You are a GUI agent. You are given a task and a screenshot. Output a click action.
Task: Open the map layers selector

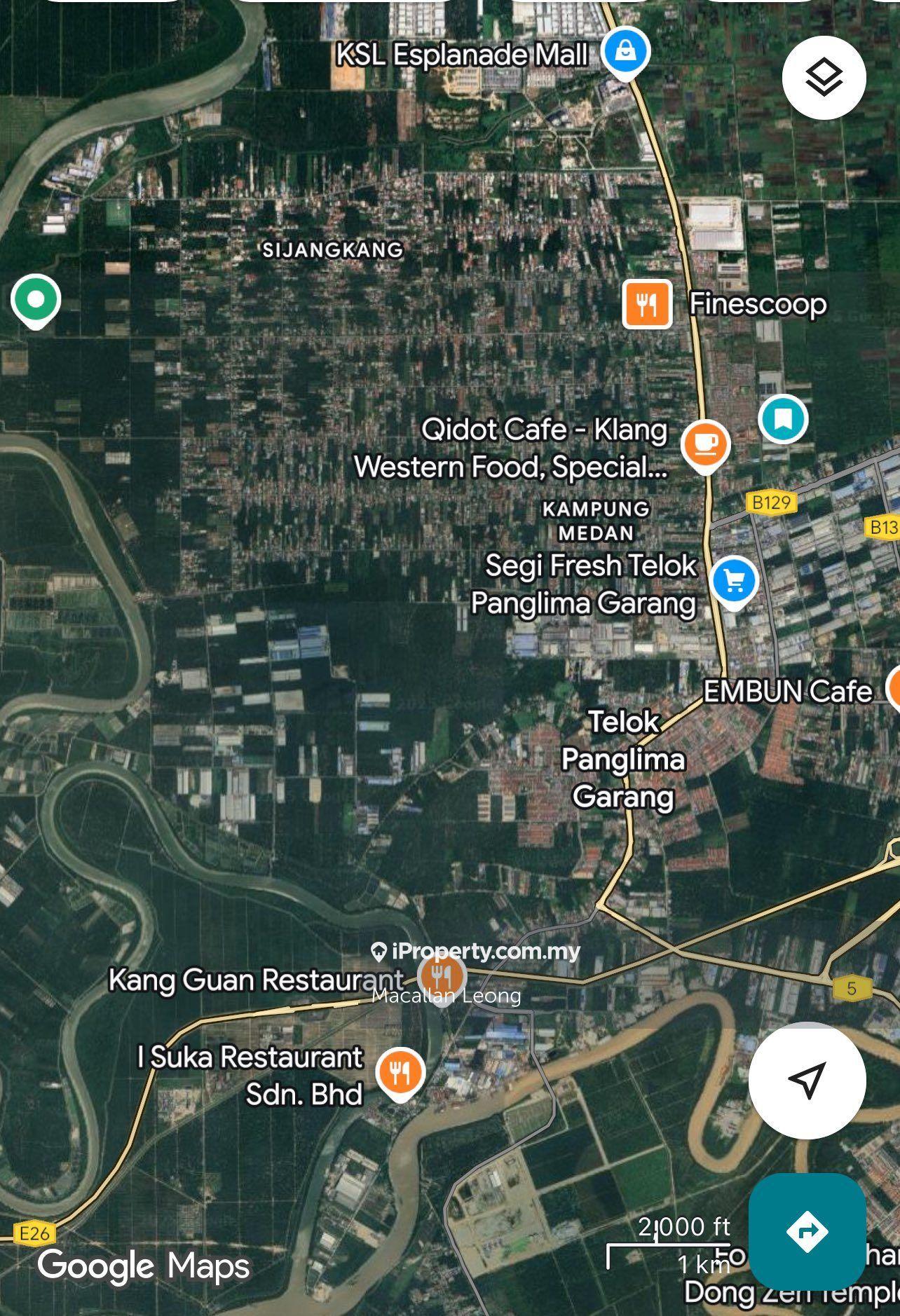[x=824, y=77]
